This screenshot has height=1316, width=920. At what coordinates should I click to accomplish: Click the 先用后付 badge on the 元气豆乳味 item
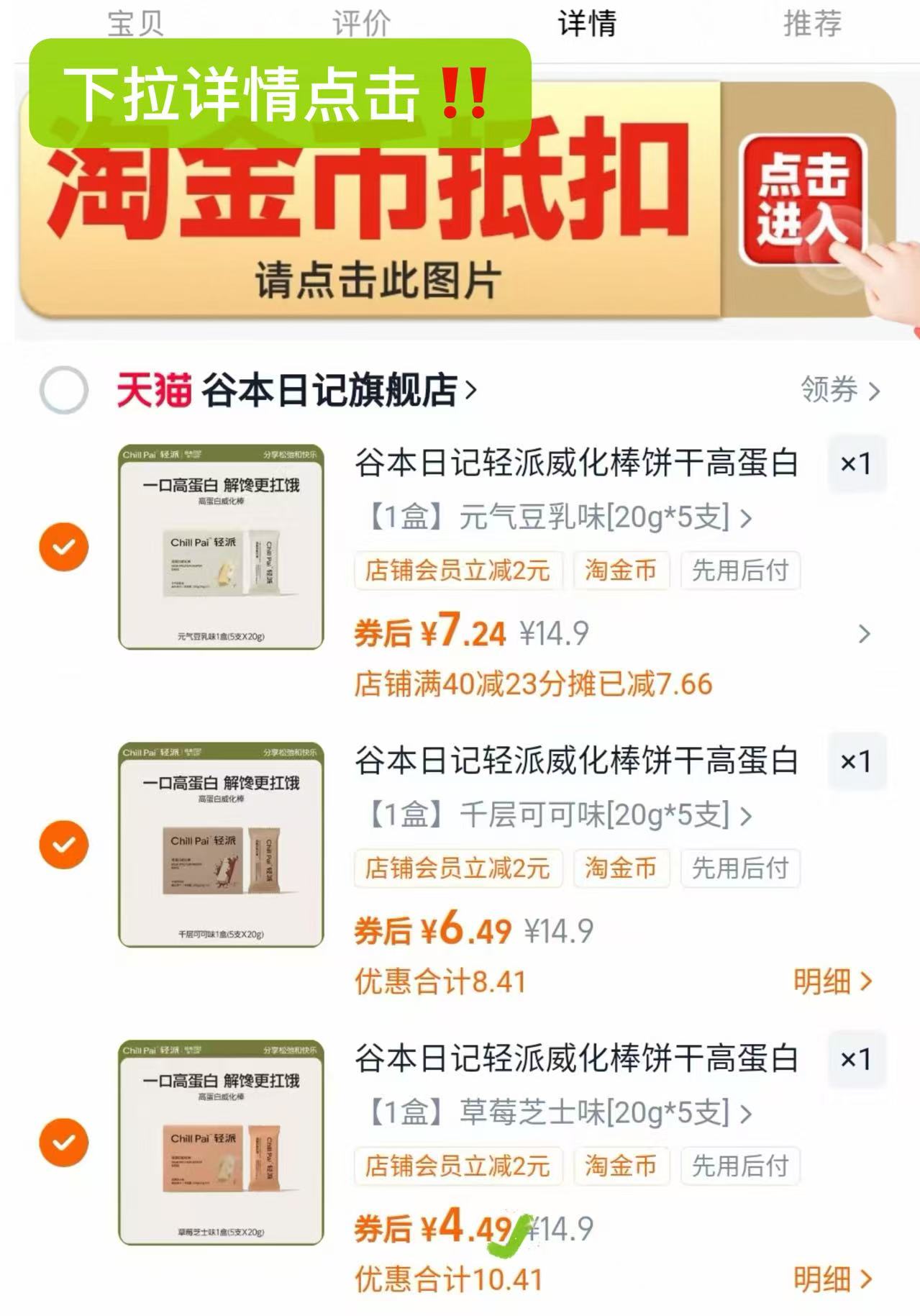click(x=742, y=571)
